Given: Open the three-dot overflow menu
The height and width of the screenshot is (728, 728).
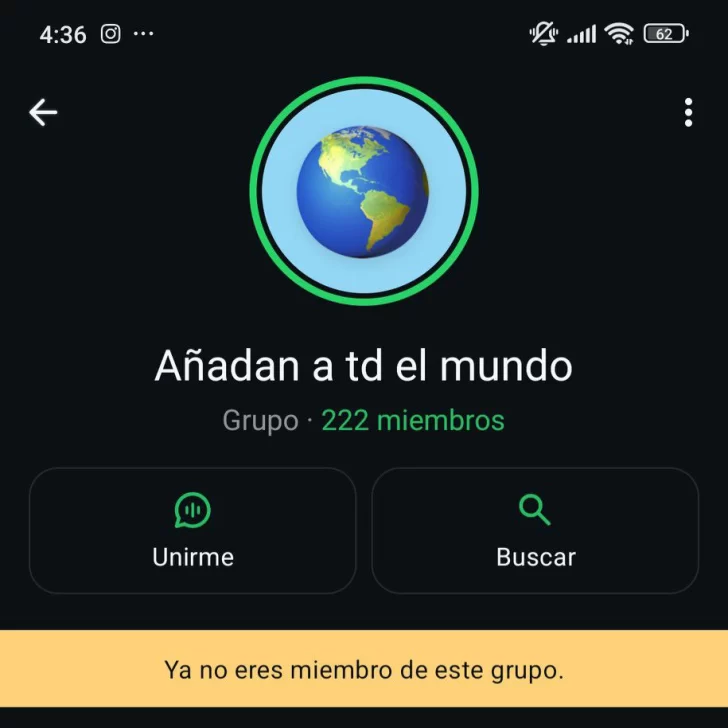Looking at the screenshot, I should tap(688, 113).
